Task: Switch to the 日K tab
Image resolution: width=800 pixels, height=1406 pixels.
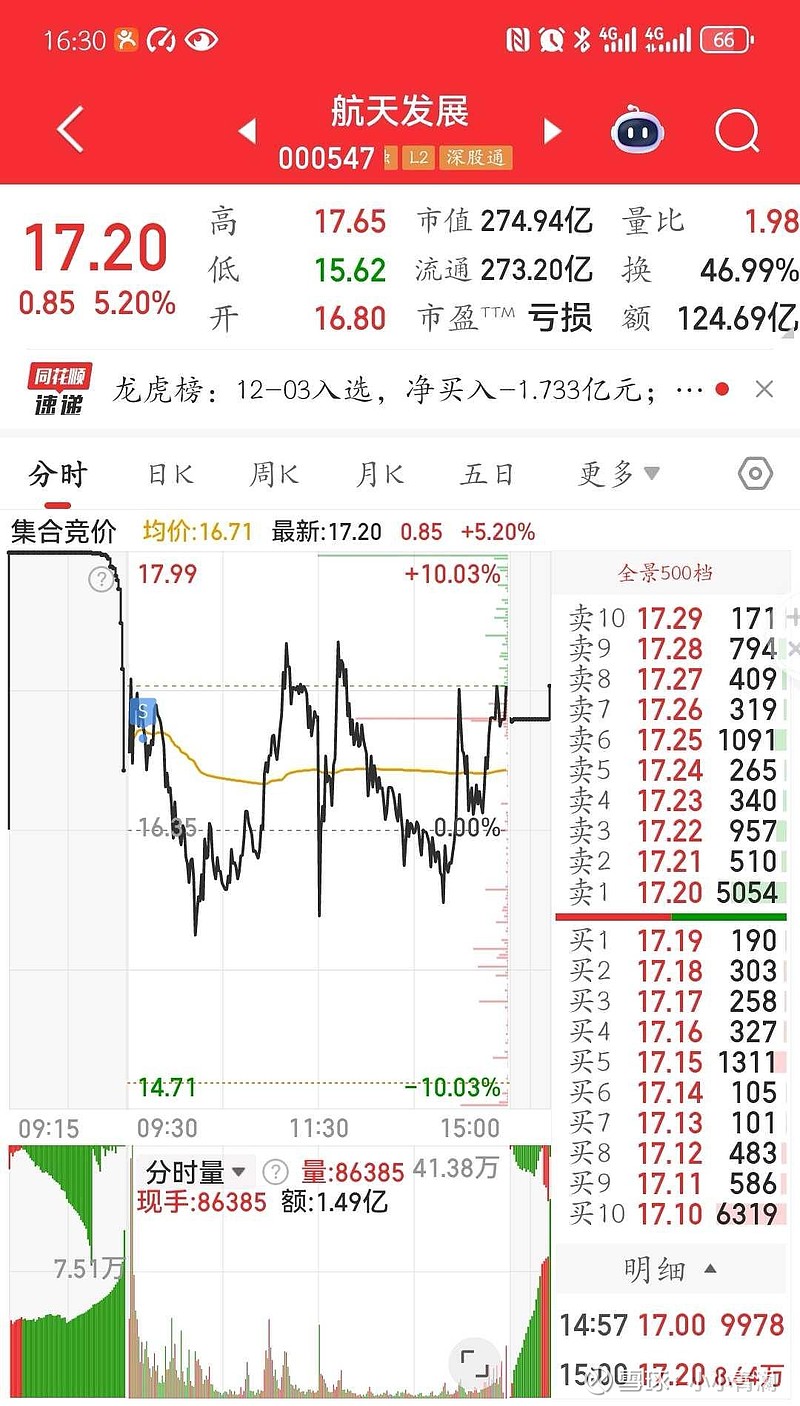Action: (x=170, y=474)
